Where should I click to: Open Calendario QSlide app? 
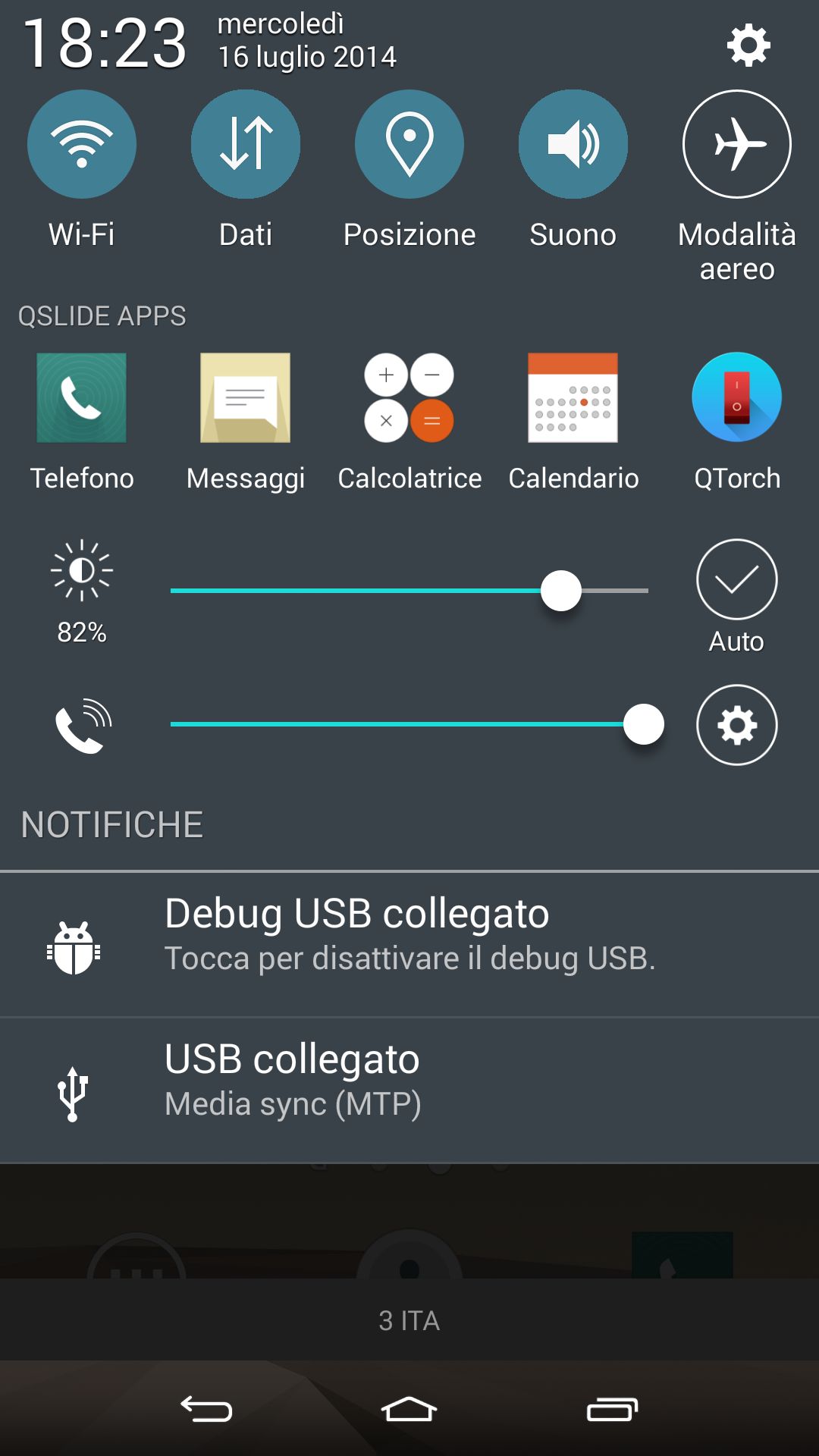point(573,397)
